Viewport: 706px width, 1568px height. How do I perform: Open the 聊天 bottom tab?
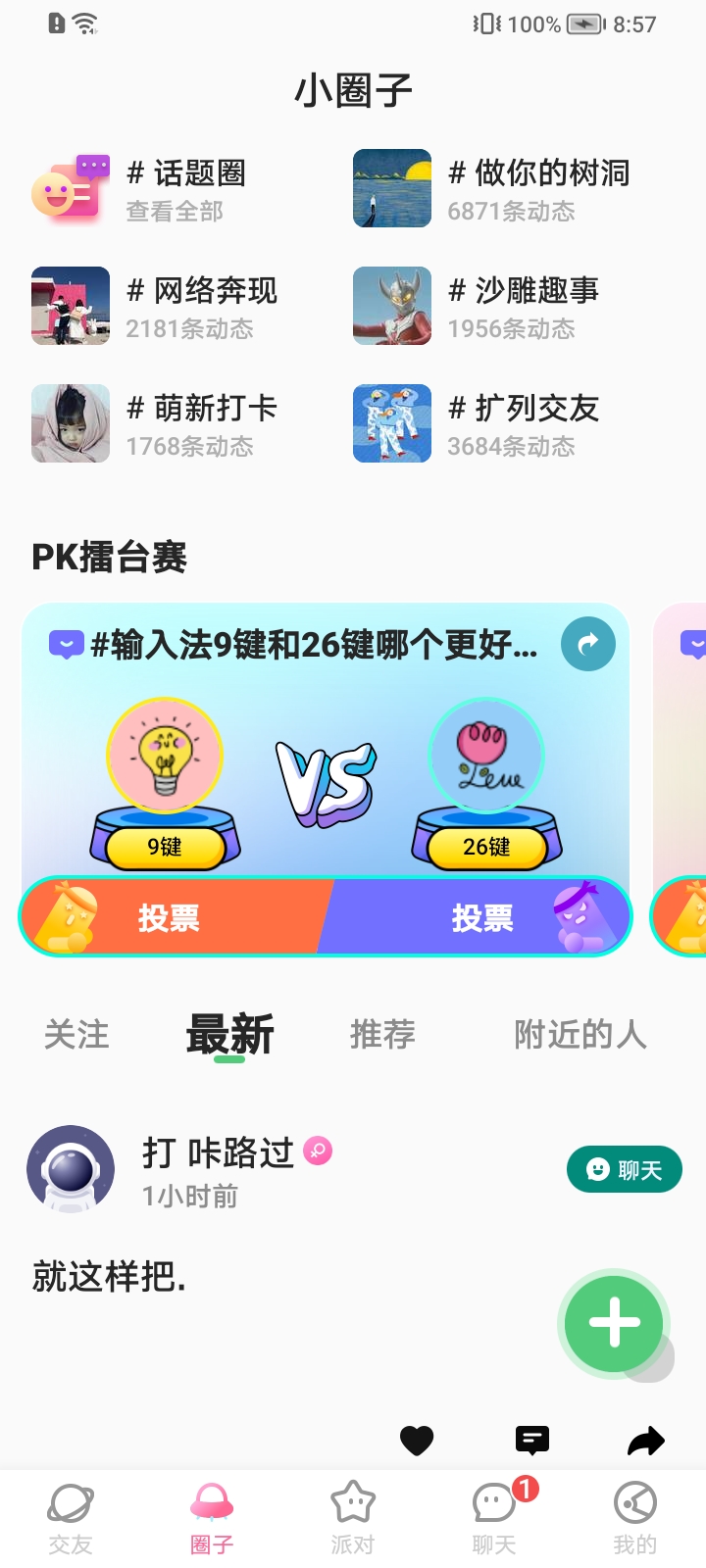494,1517
